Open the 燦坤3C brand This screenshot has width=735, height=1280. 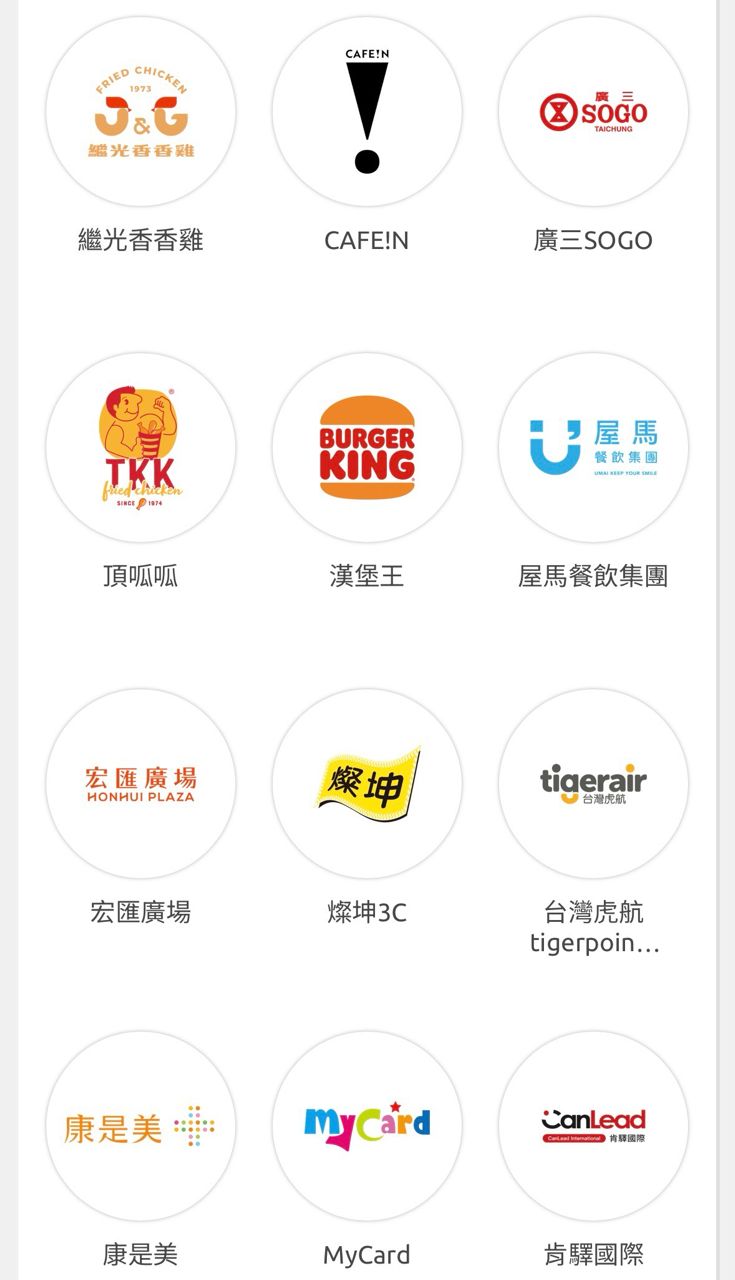[367, 784]
